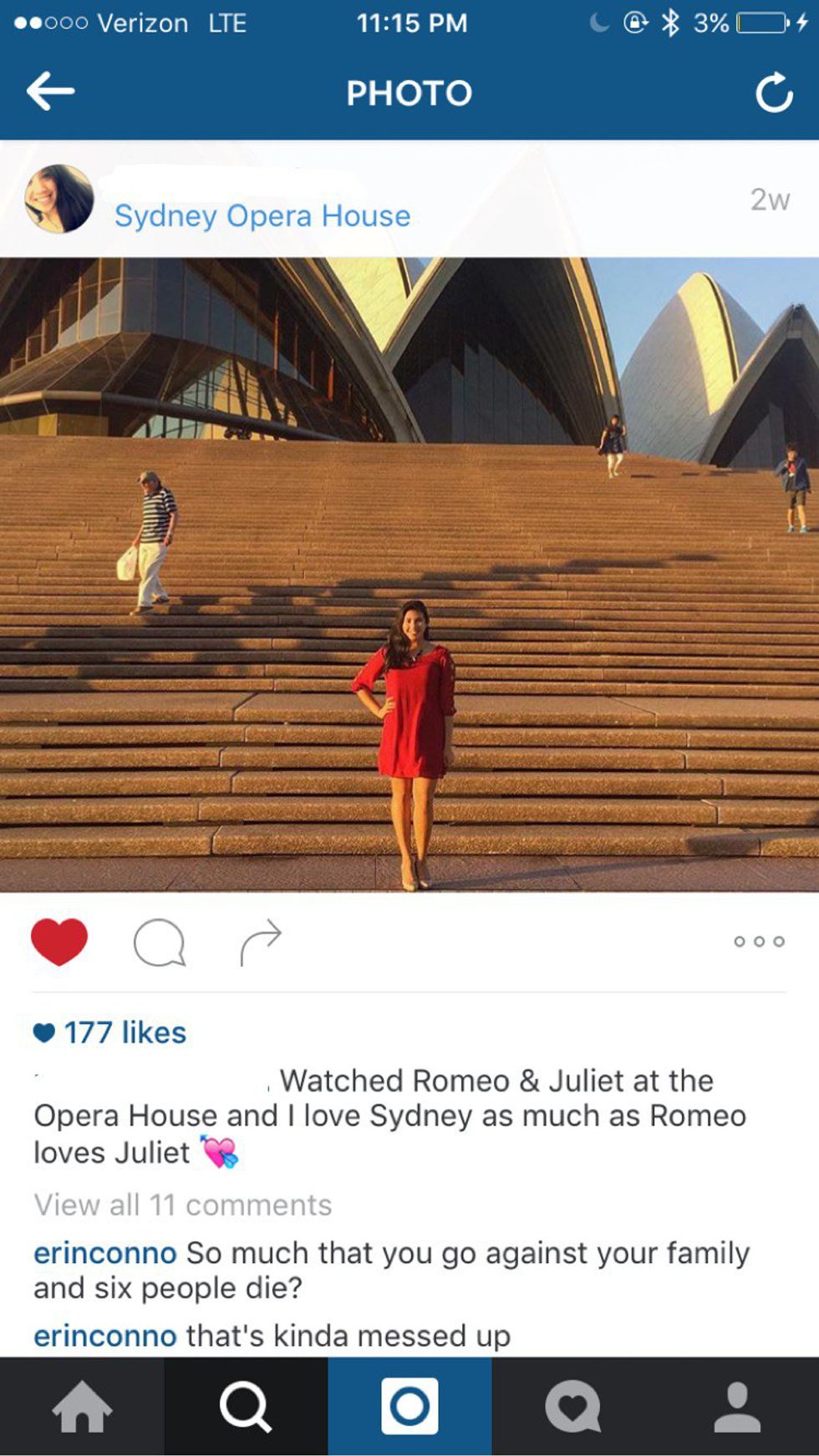Share the post via the arrow icon
Viewport: 819px width, 1456px height.
(261, 942)
